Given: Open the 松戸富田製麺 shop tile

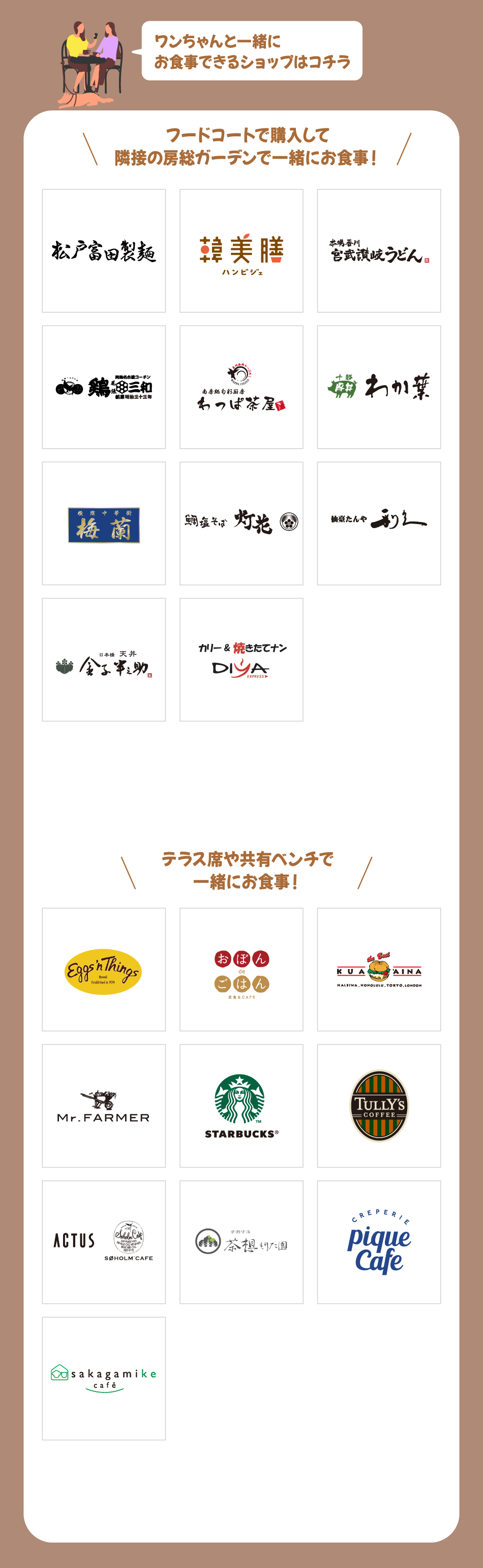Looking at the screenshot, I should pyautogui.click(x=103, y=251).
